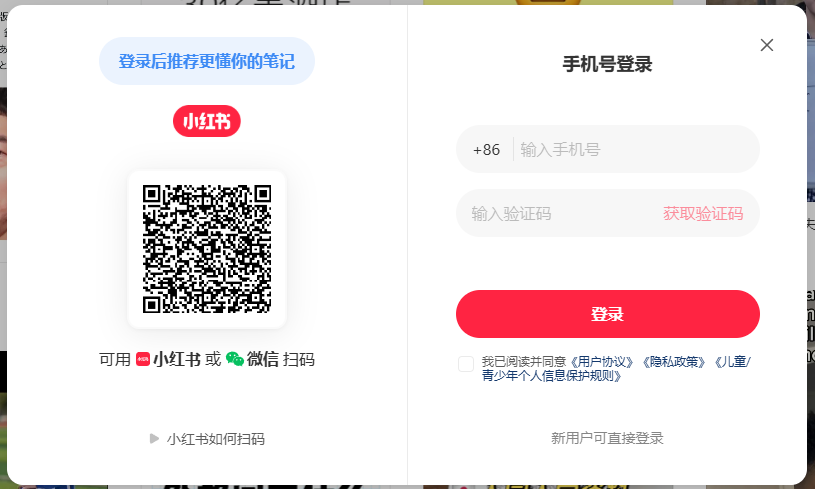Open the 《隐私政策》 link
The height and width of the screenshot is (489, 815).
pos(674,362)
